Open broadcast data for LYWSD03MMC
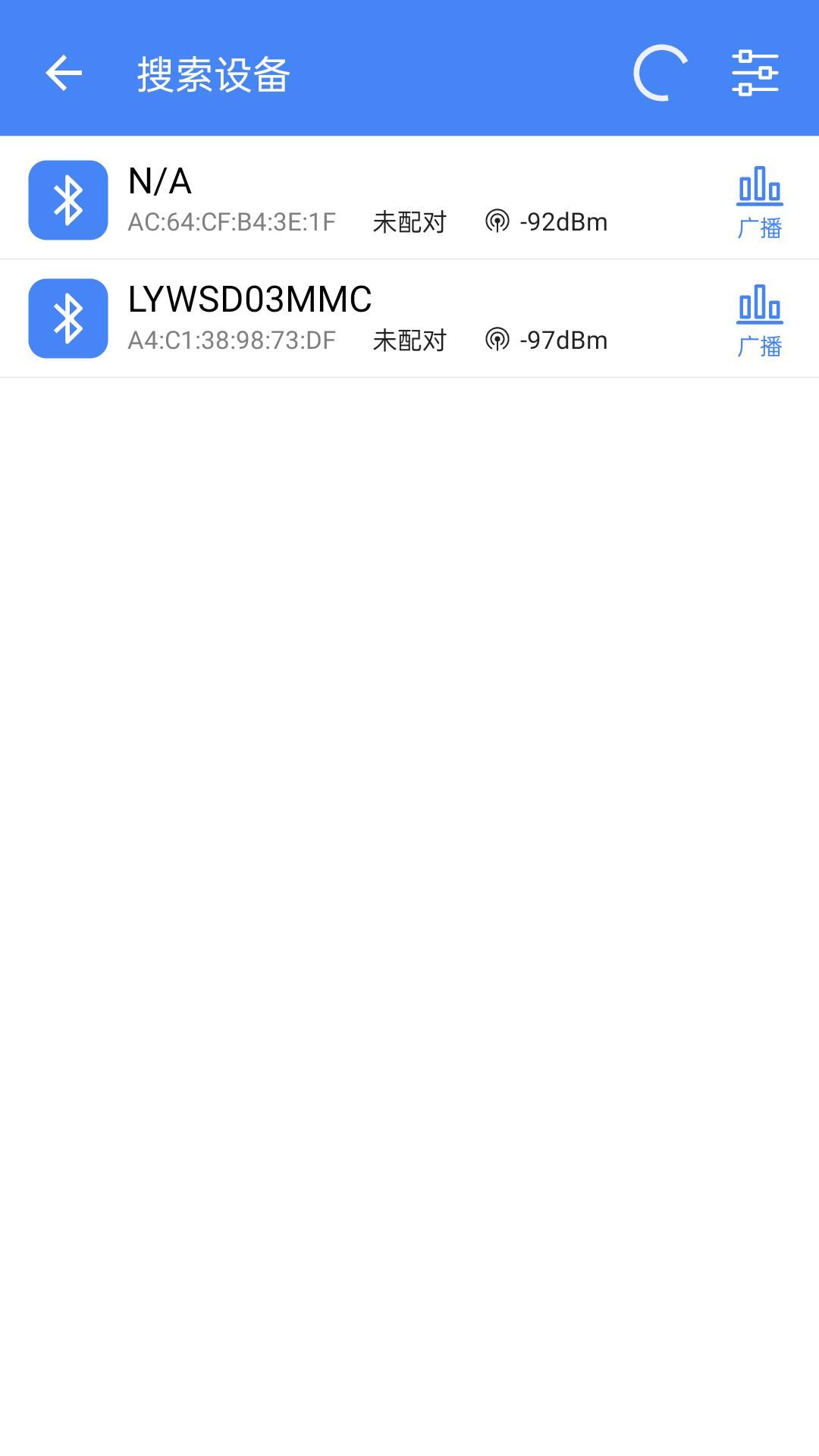 click(x=758, y=317)
